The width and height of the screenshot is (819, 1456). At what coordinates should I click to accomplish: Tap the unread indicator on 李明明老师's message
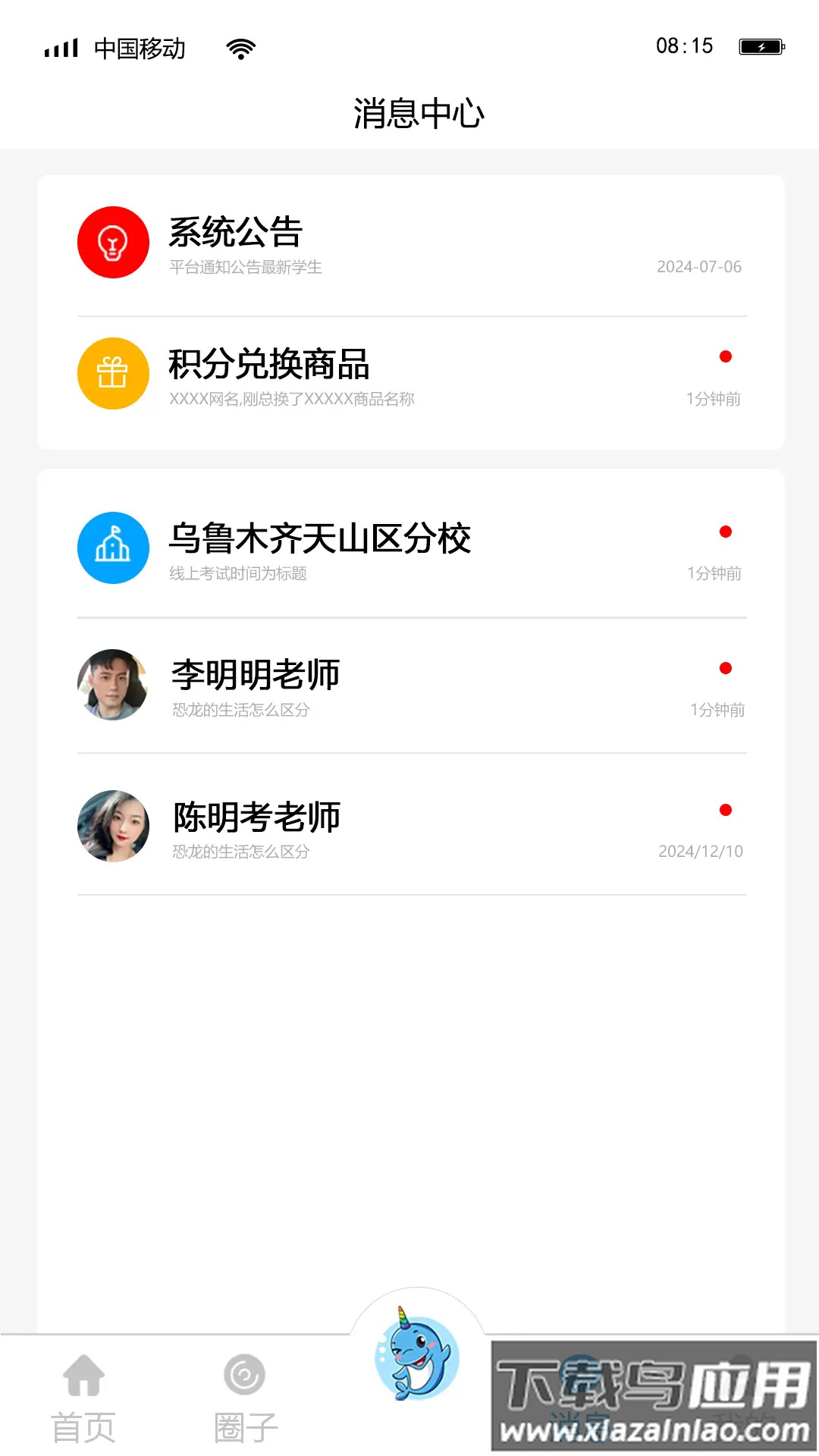click(726, 669)
